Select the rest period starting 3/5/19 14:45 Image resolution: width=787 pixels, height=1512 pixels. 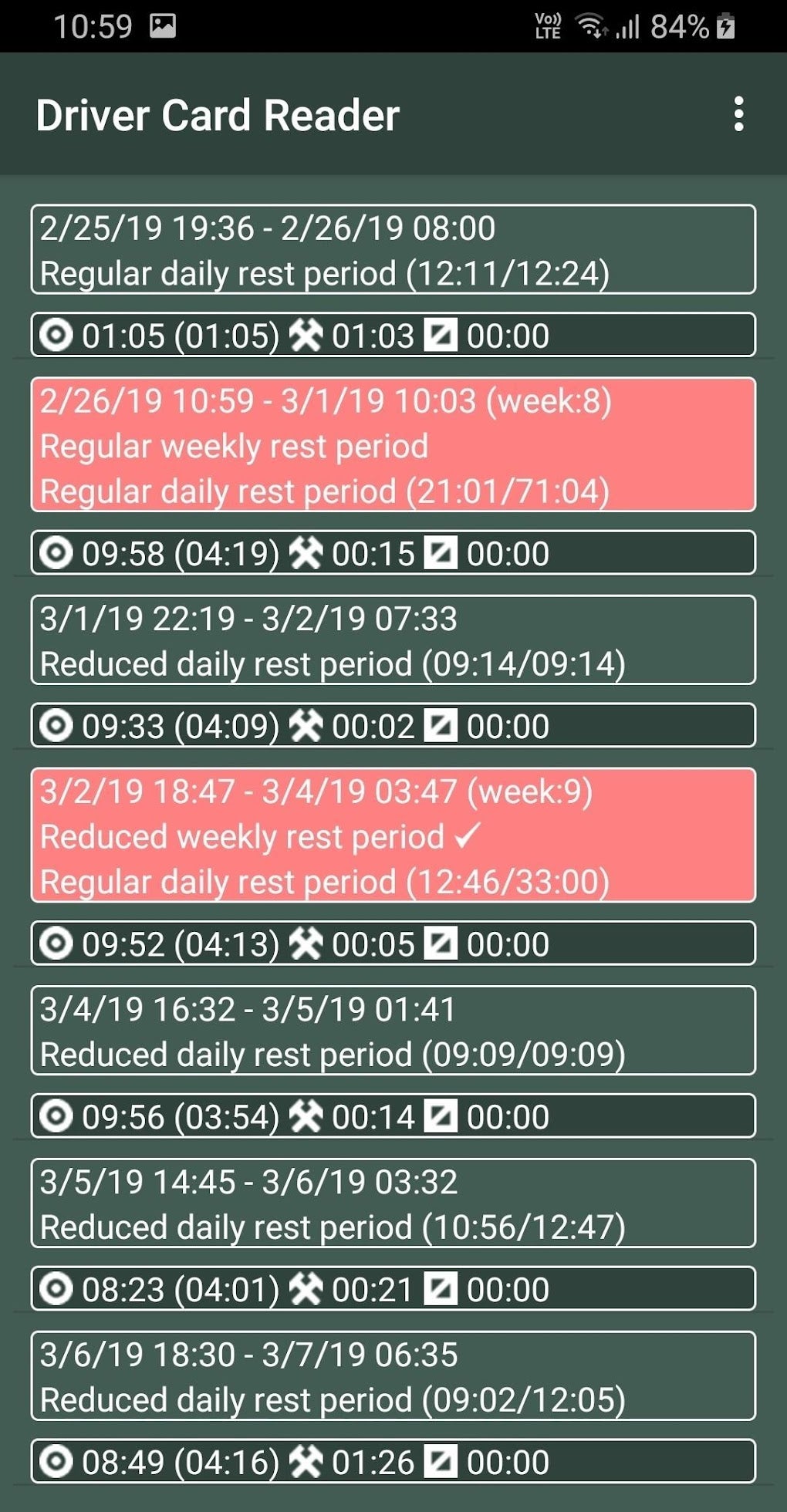coord(393,1203)
